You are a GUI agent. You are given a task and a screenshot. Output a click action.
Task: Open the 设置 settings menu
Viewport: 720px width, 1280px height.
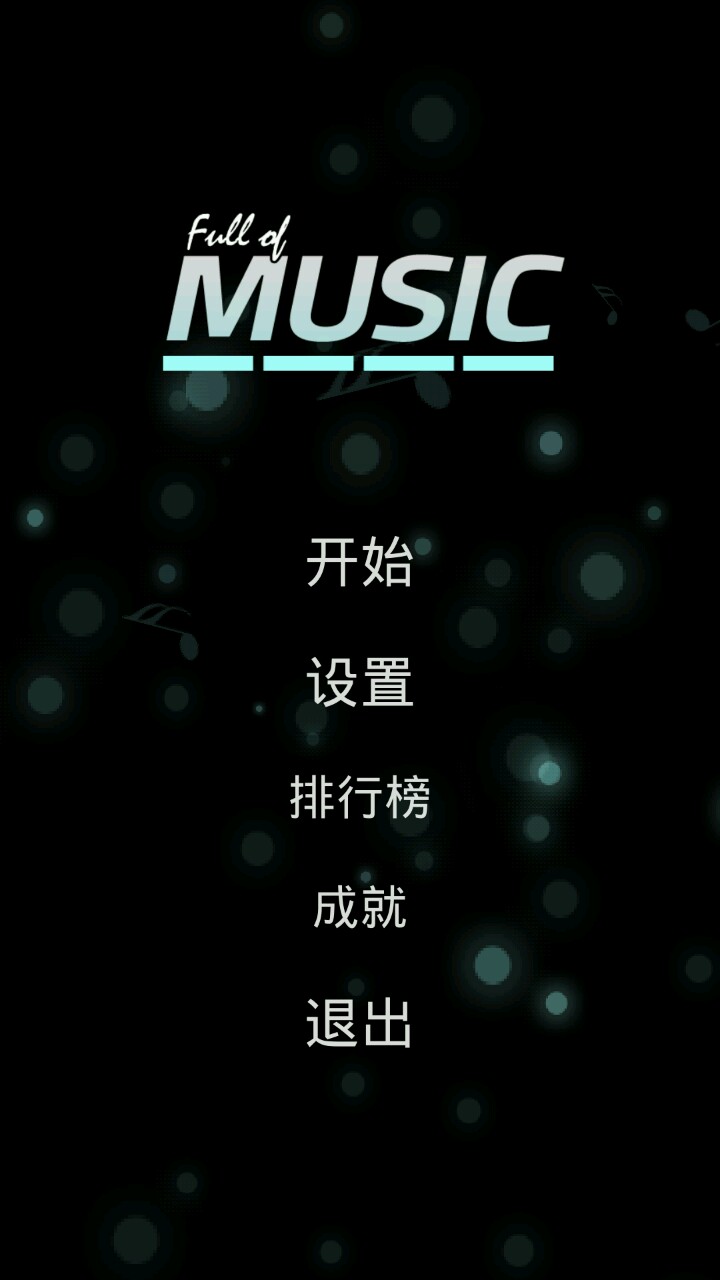pyautogui.click(x=359, y=682)
